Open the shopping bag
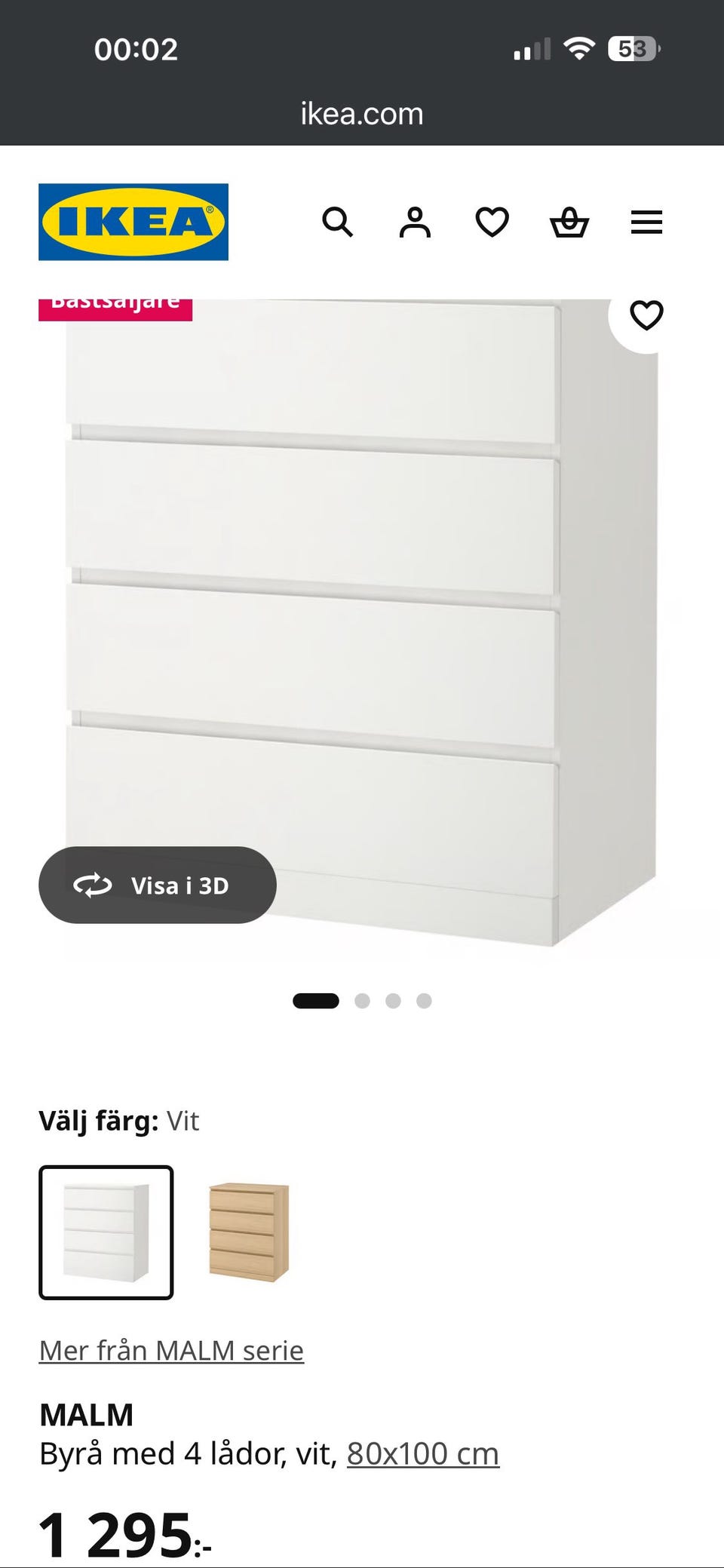The image size is (724, 1568). (x=571, y=222)
